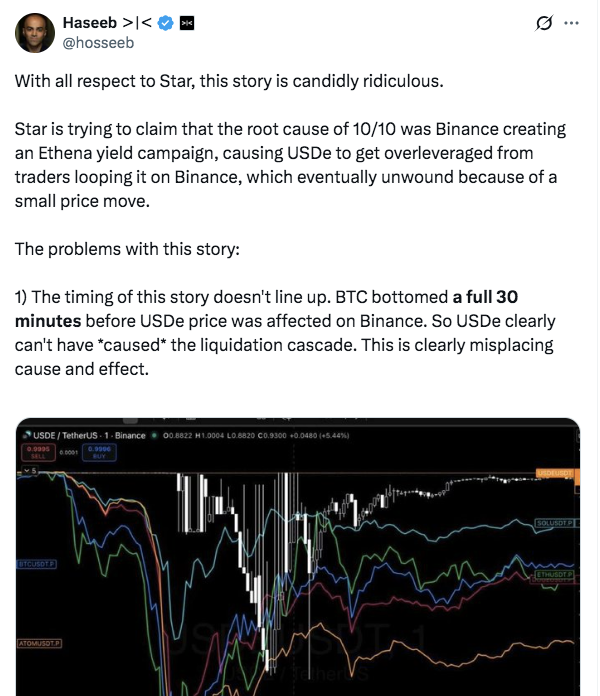Image resolution: width=600 pixels, height=696 pixels.
Task: View the USDE/TetherUS chart image
Action: (297, 556)
